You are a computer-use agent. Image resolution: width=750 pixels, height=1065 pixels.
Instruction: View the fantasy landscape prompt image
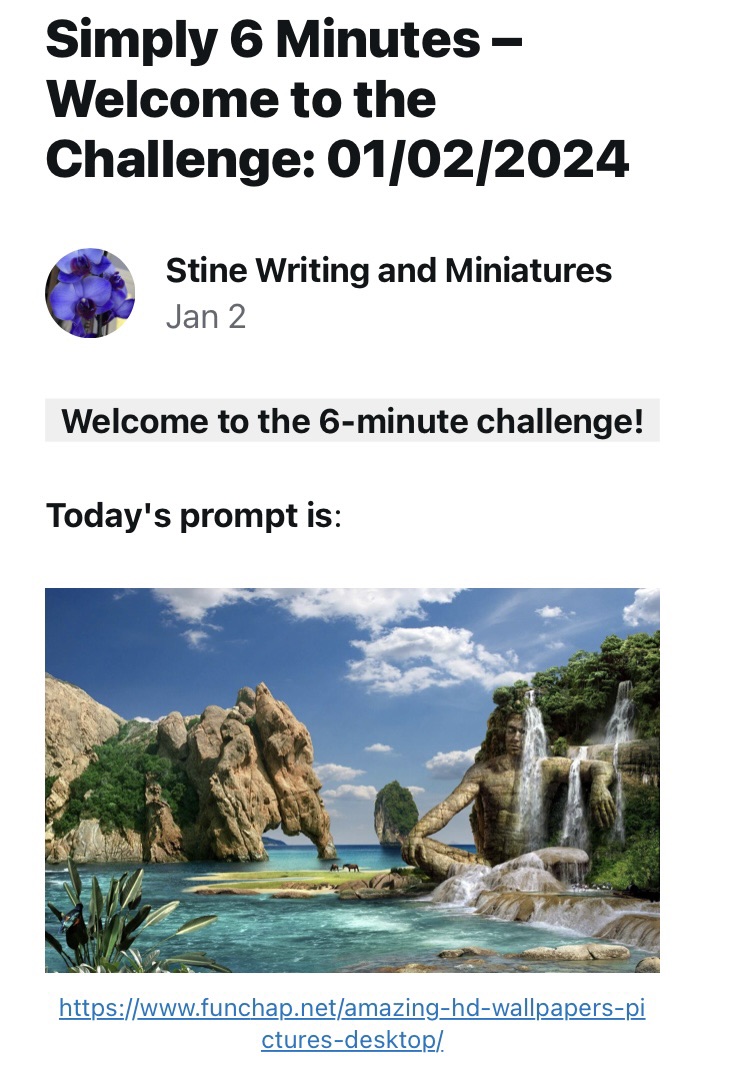pyautogui.click(x=352, y=780)
